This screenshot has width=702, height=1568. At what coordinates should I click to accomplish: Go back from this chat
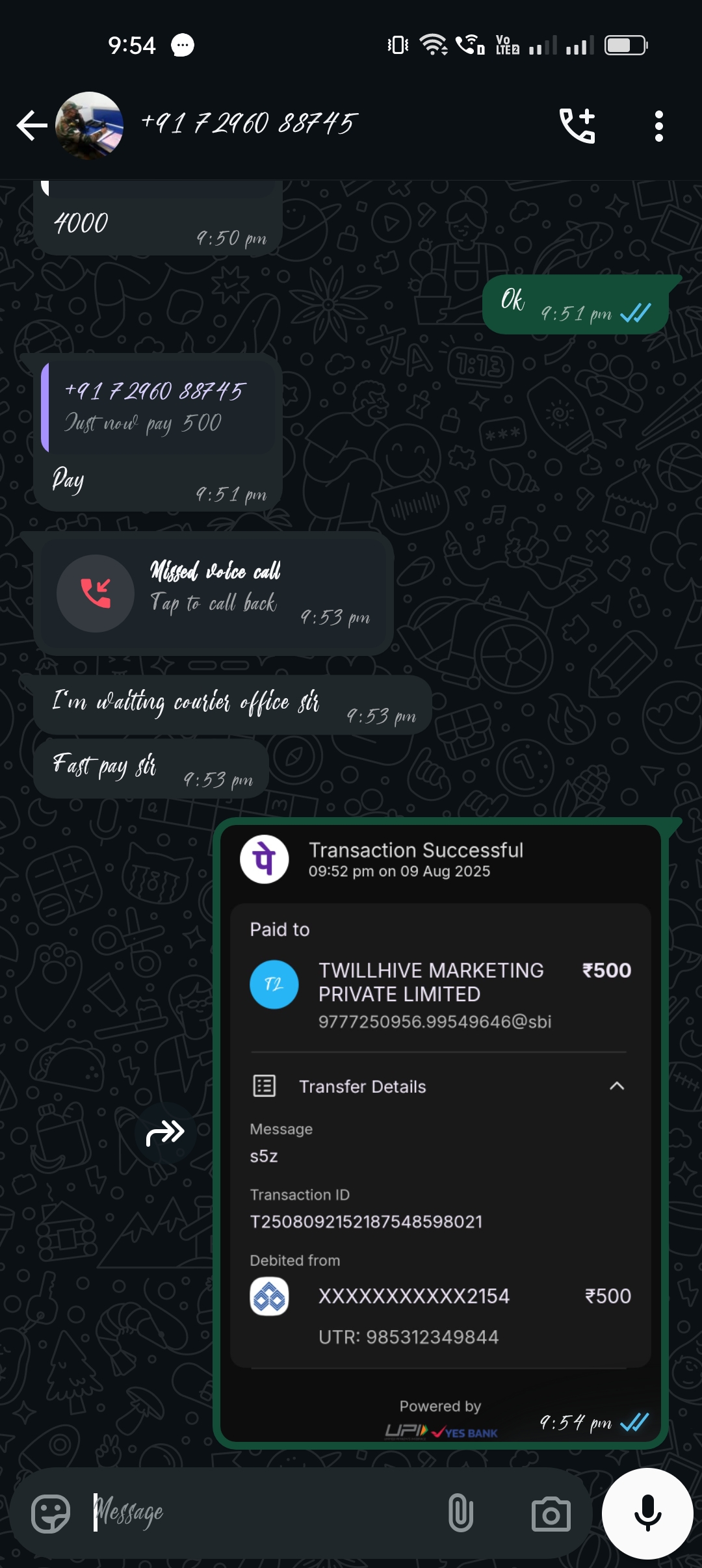31,125
